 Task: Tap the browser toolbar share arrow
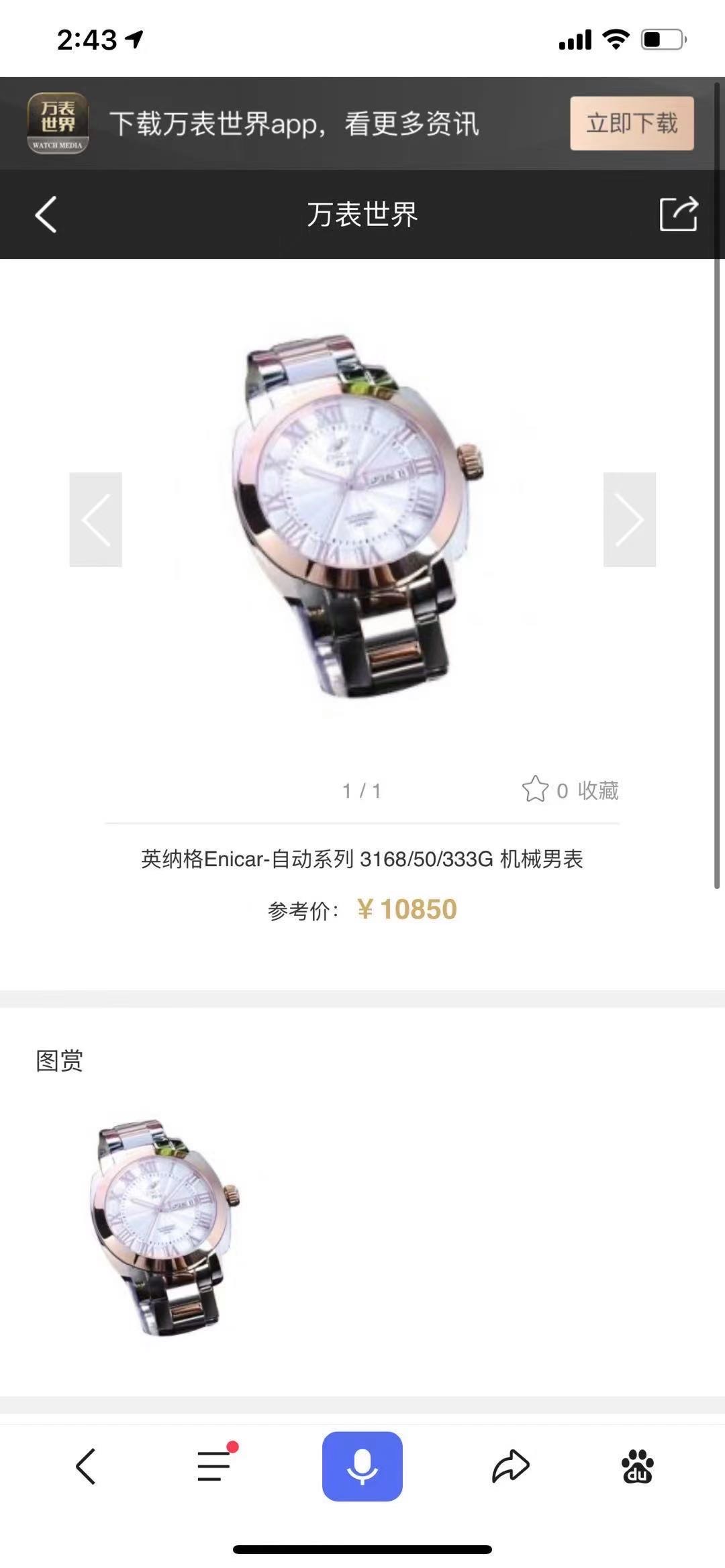coord(510,1466)
